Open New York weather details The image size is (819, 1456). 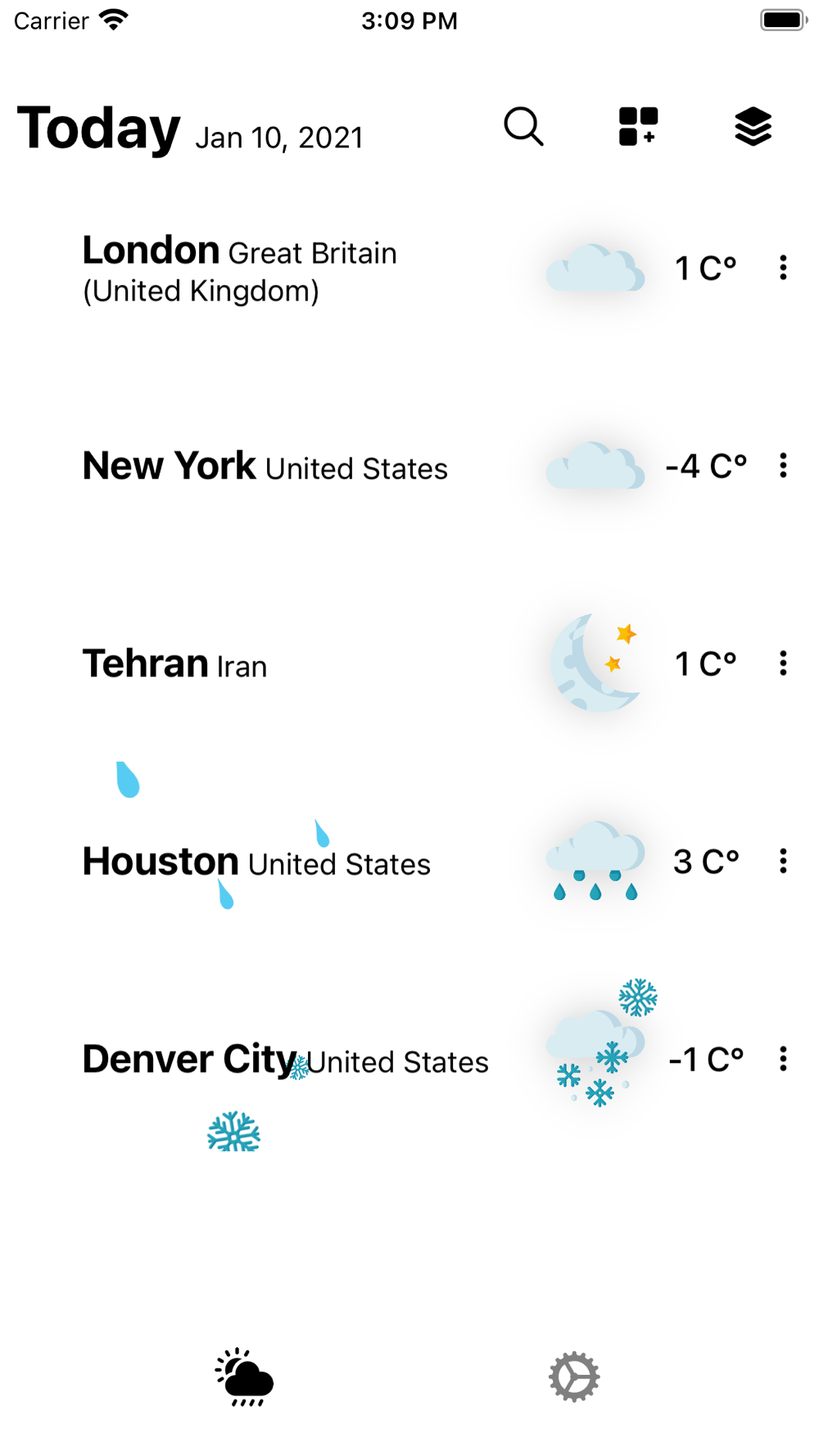409,466
